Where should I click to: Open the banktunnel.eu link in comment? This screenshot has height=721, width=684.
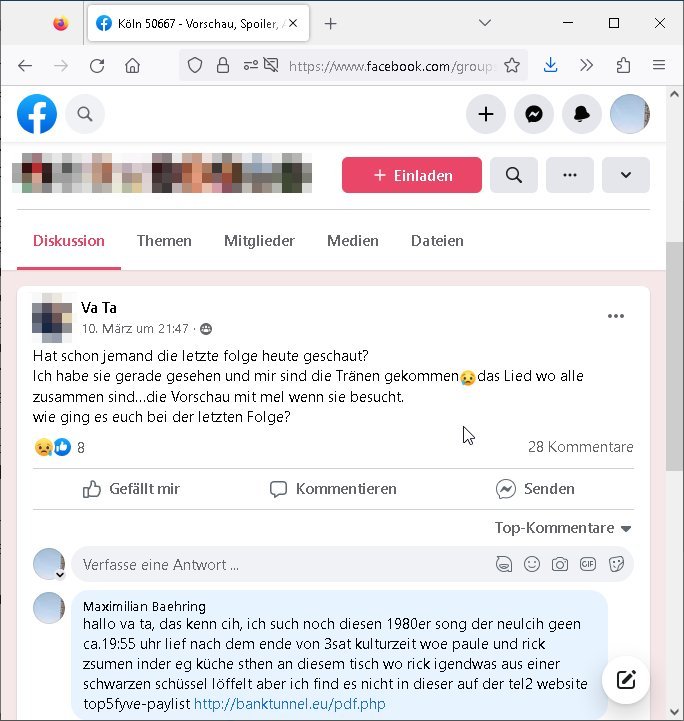(289, 704)
